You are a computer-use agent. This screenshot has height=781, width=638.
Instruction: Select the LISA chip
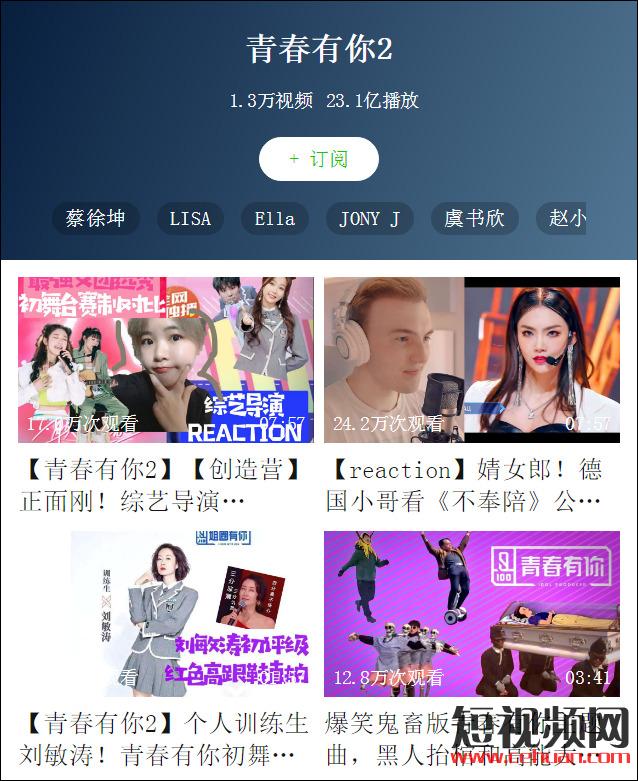(190, 218)
